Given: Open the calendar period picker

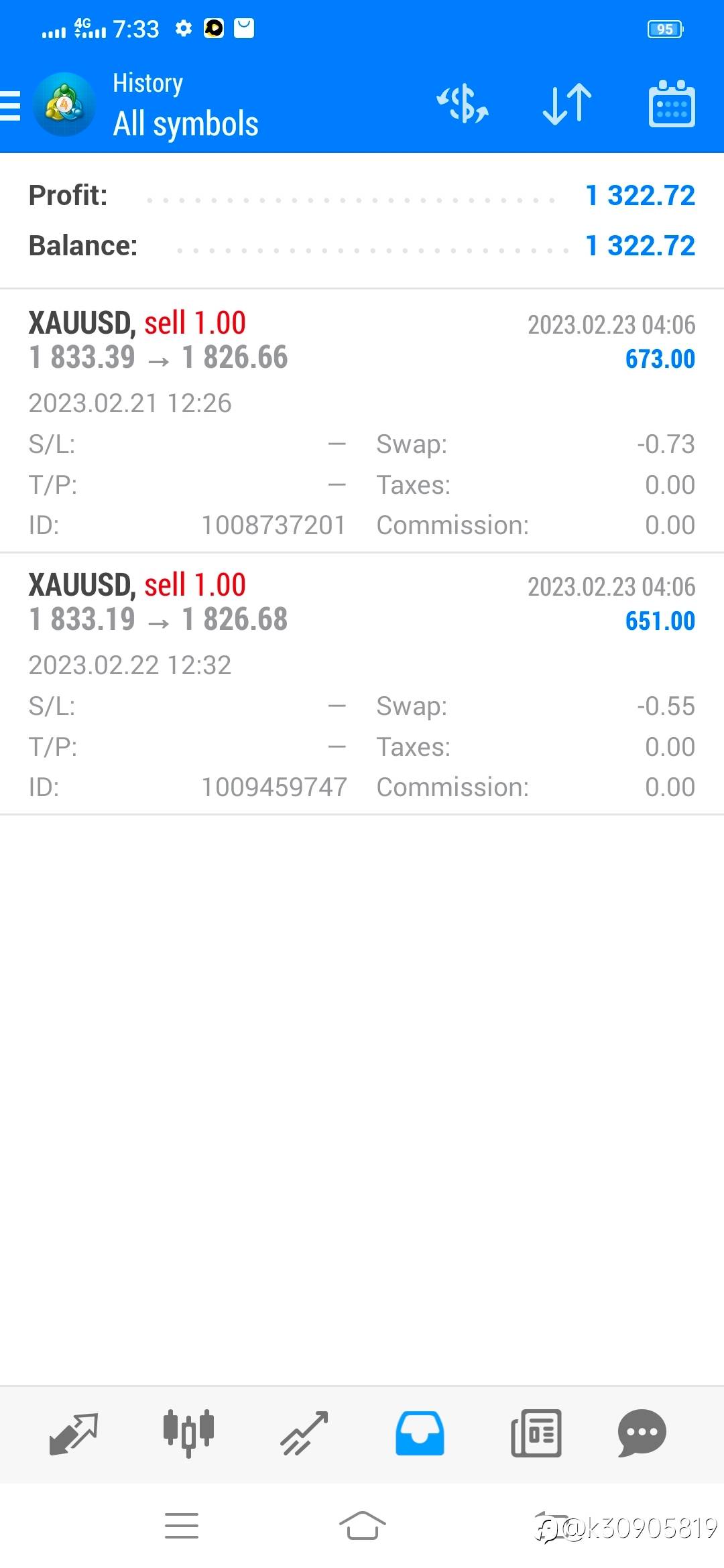Looking at the screenshot, I should [x=672, y=105].
